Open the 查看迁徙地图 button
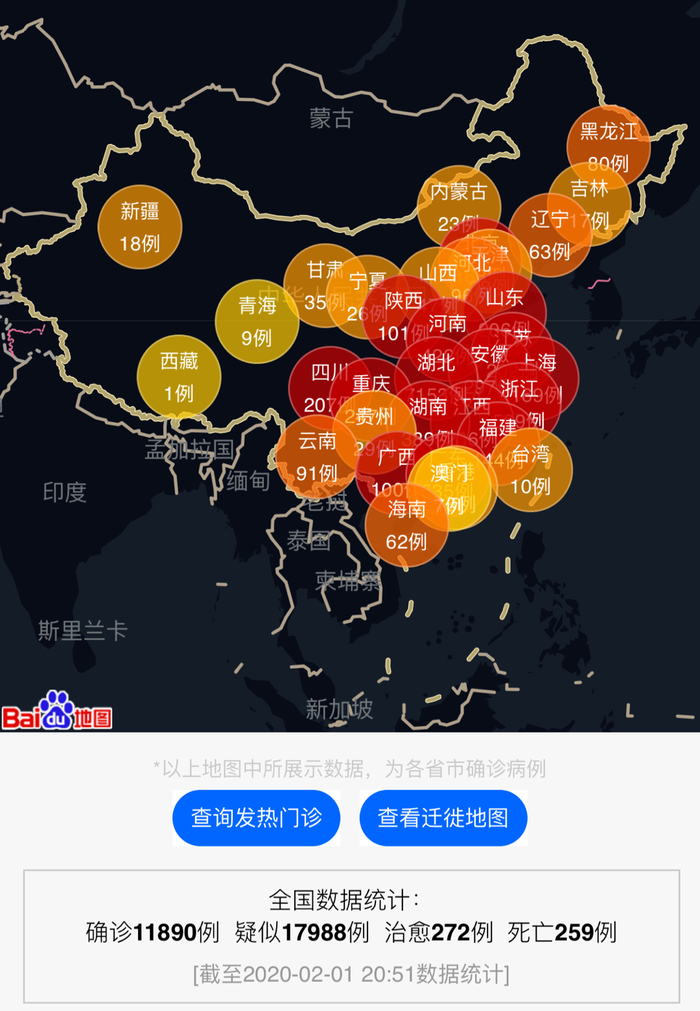 tap(443, 818)
